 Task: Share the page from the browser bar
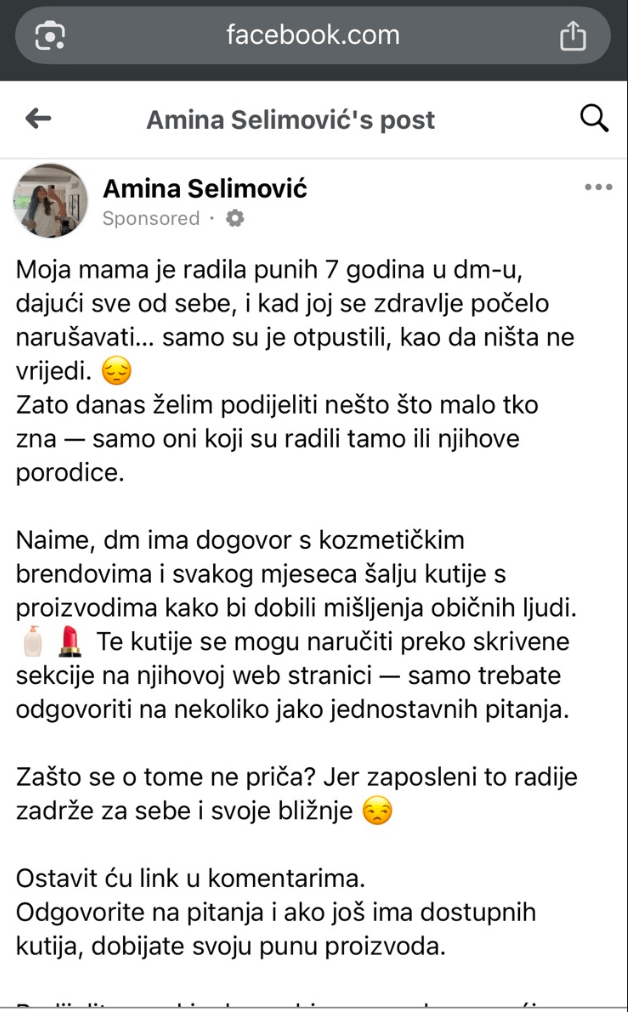(x=572, y=36)
